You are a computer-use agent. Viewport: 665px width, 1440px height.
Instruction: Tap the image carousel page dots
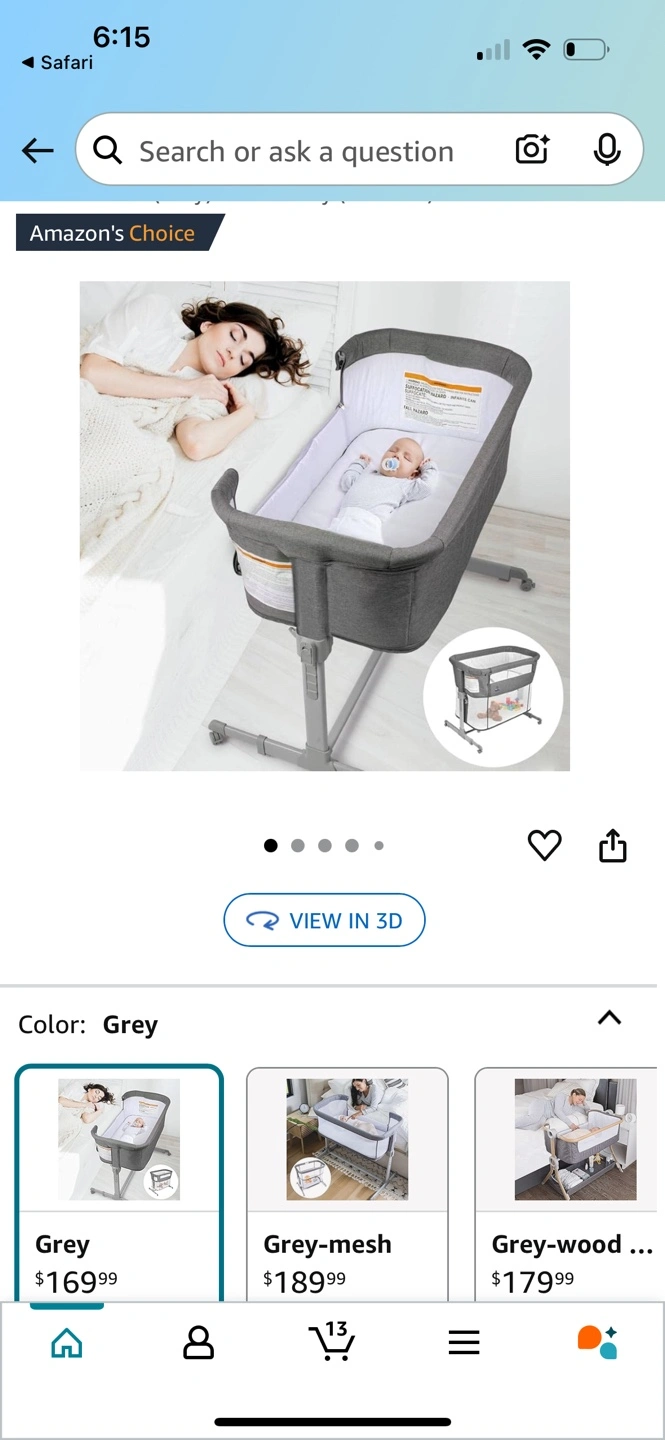click(325, 846)
